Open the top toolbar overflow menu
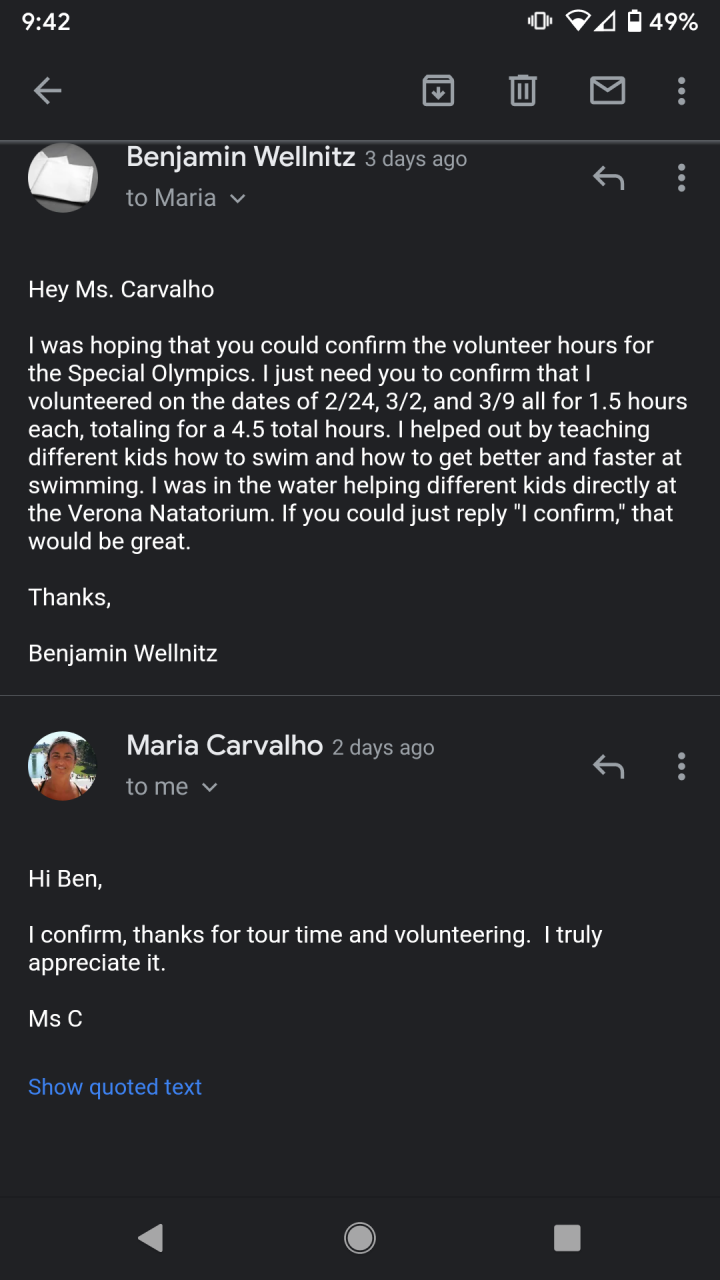The height and width of the screenshot is (1280, 720). click(x=681, y=91)
